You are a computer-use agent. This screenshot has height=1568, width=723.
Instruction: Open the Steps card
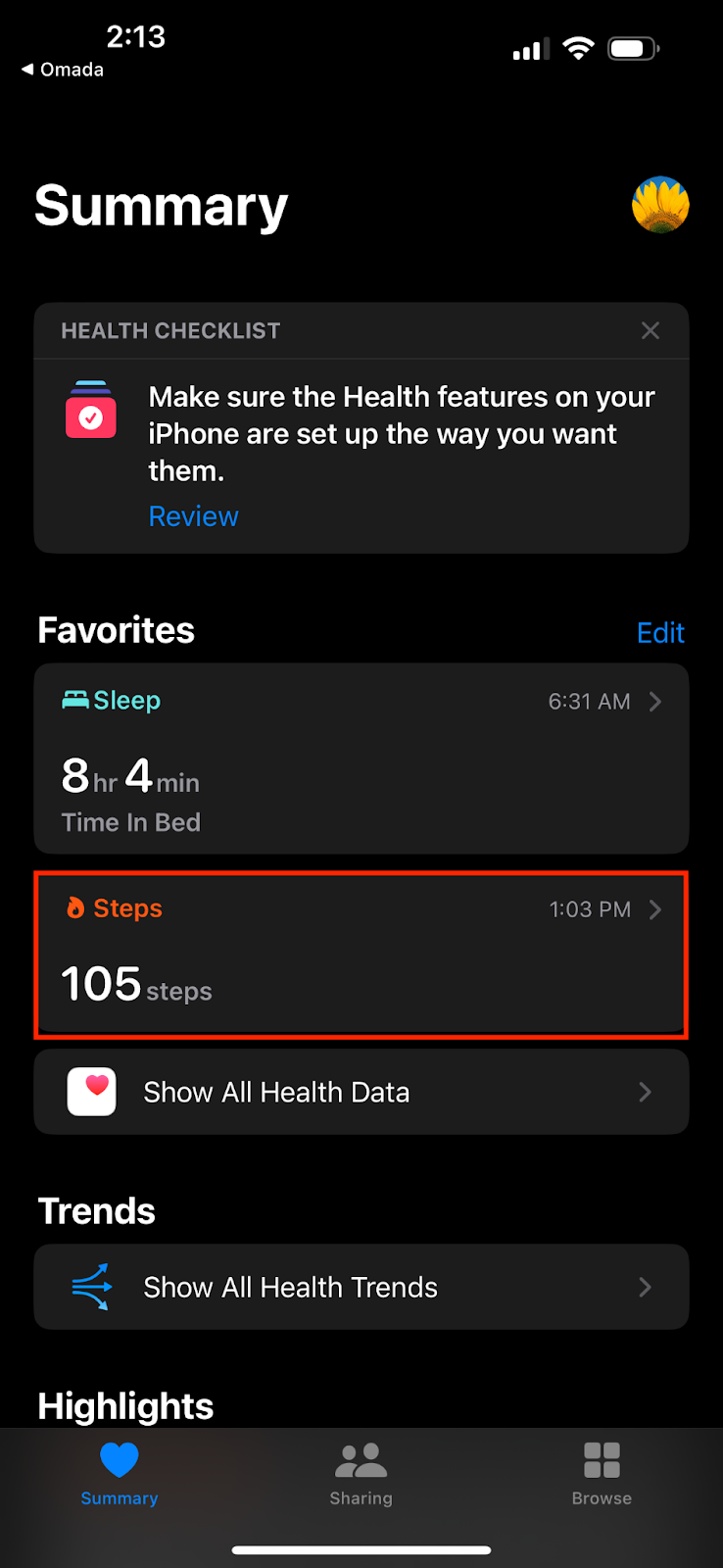click(361, 954)
